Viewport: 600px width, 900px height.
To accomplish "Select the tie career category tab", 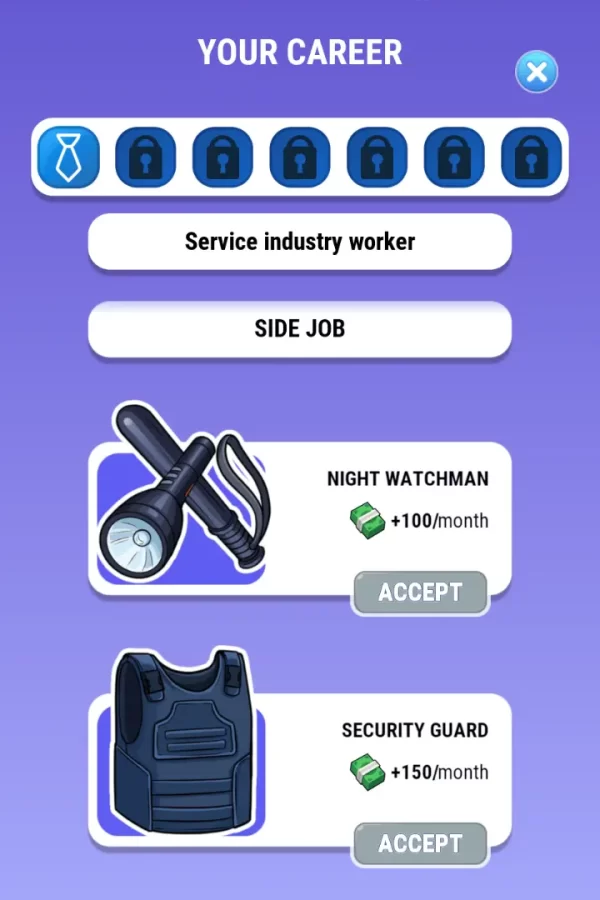I will [x=69, y=157].
